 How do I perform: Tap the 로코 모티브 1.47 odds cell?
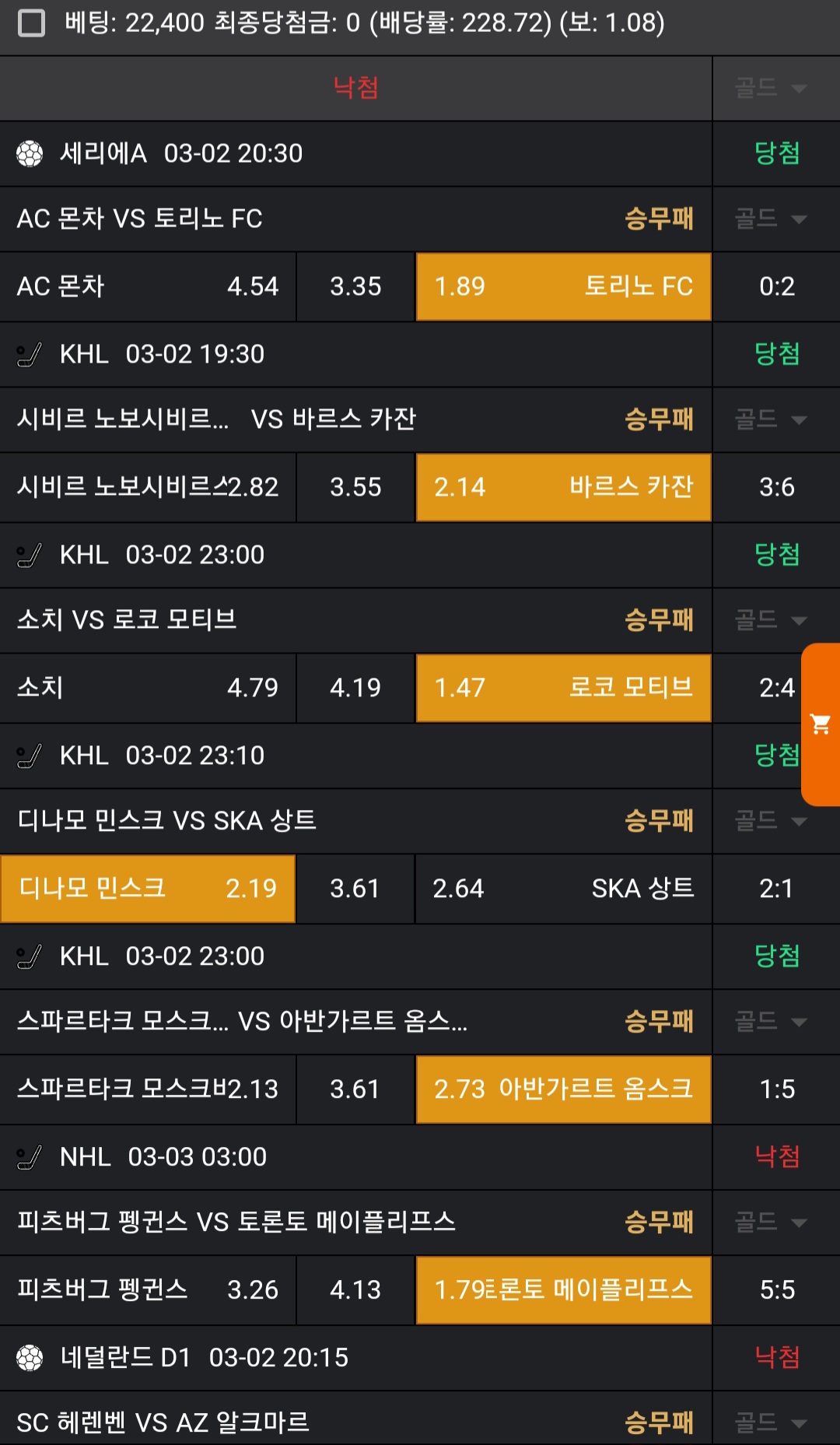pos(563,688)
